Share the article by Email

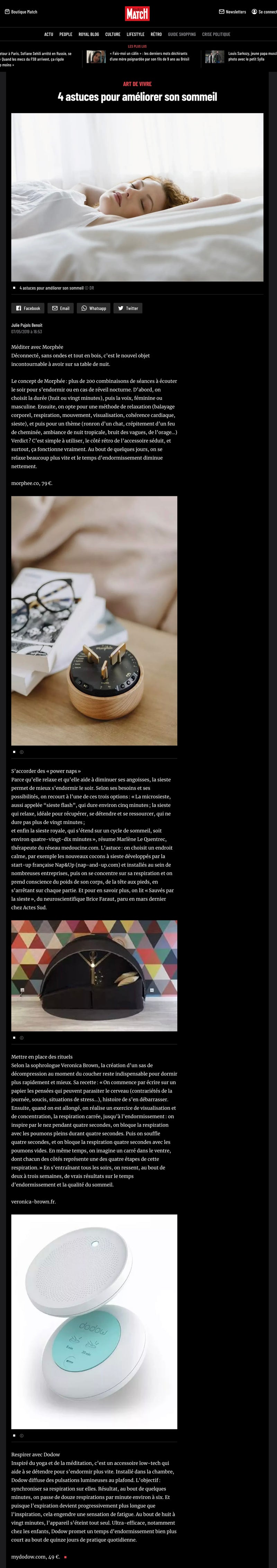pos(61,309)
